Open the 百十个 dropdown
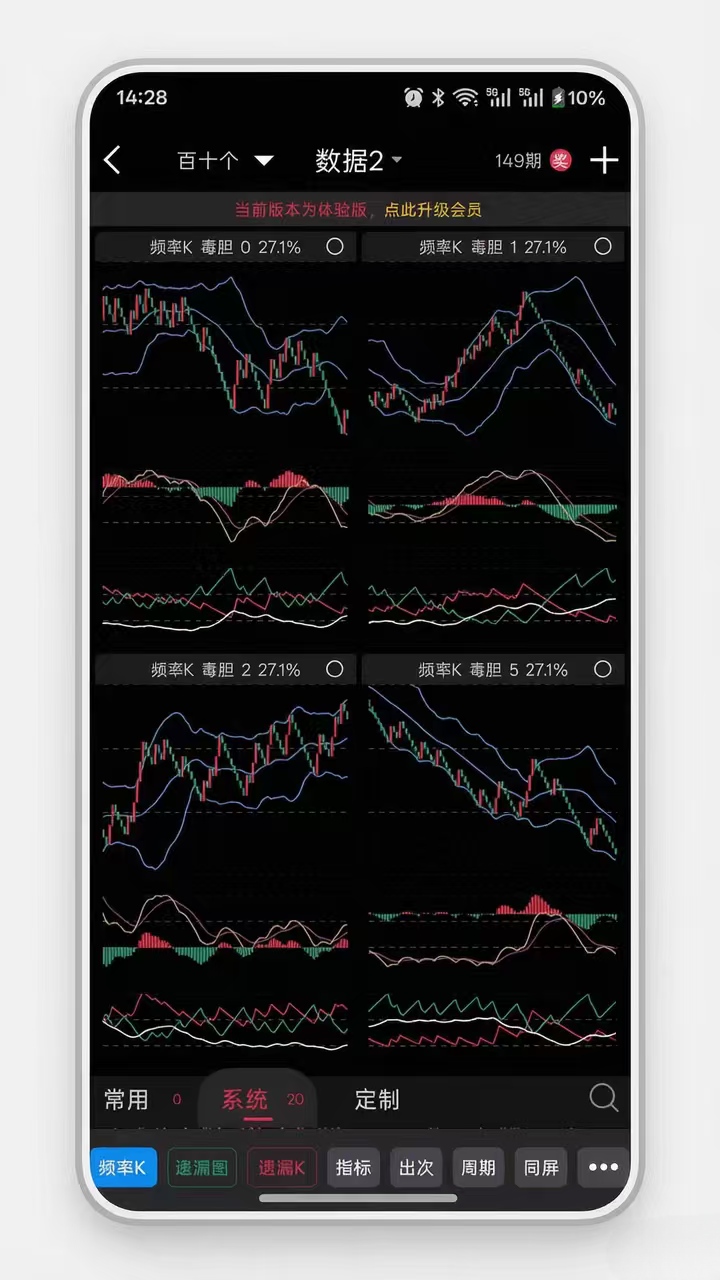Viewport: 720px width, 1280px height. [x=225, y=161]
